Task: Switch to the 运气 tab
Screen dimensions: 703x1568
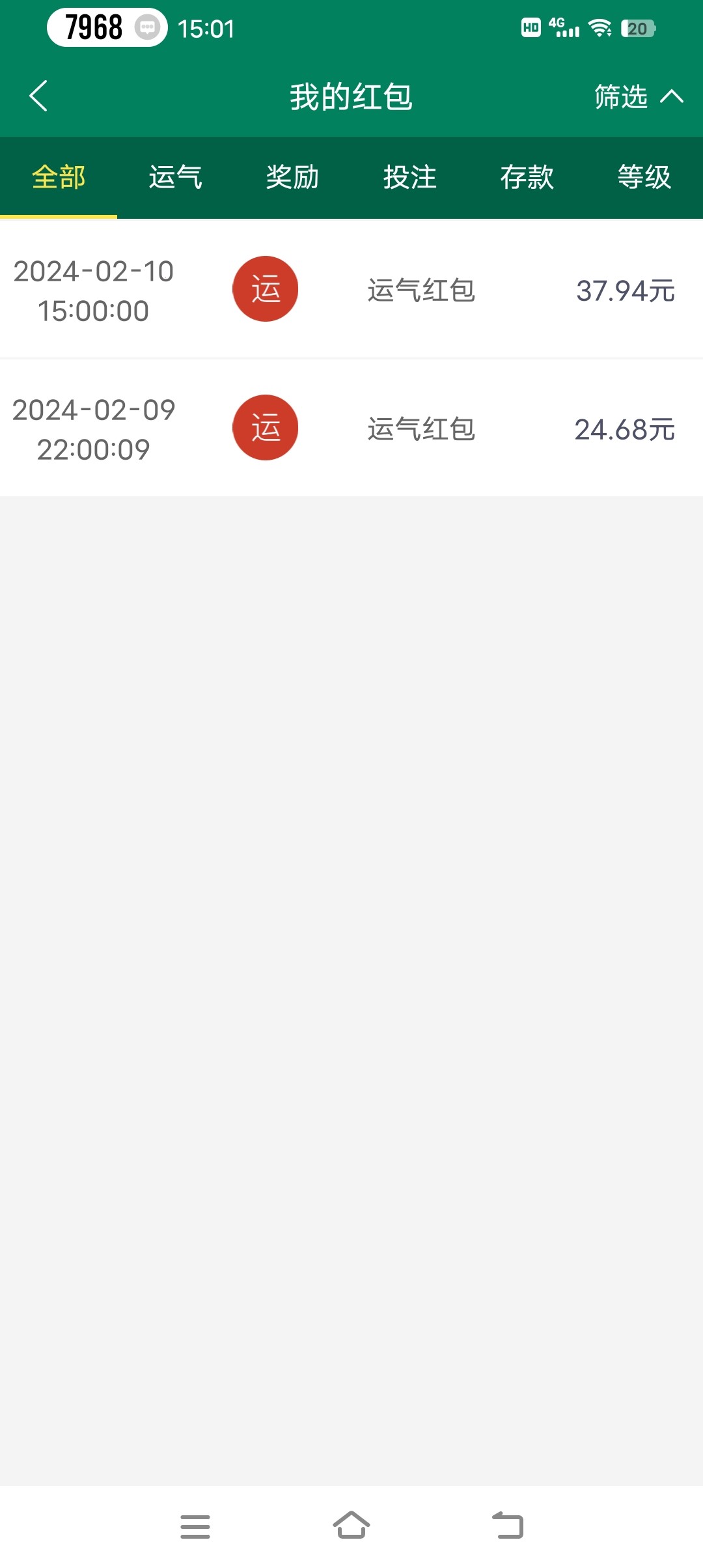Action: coord(176,177)
